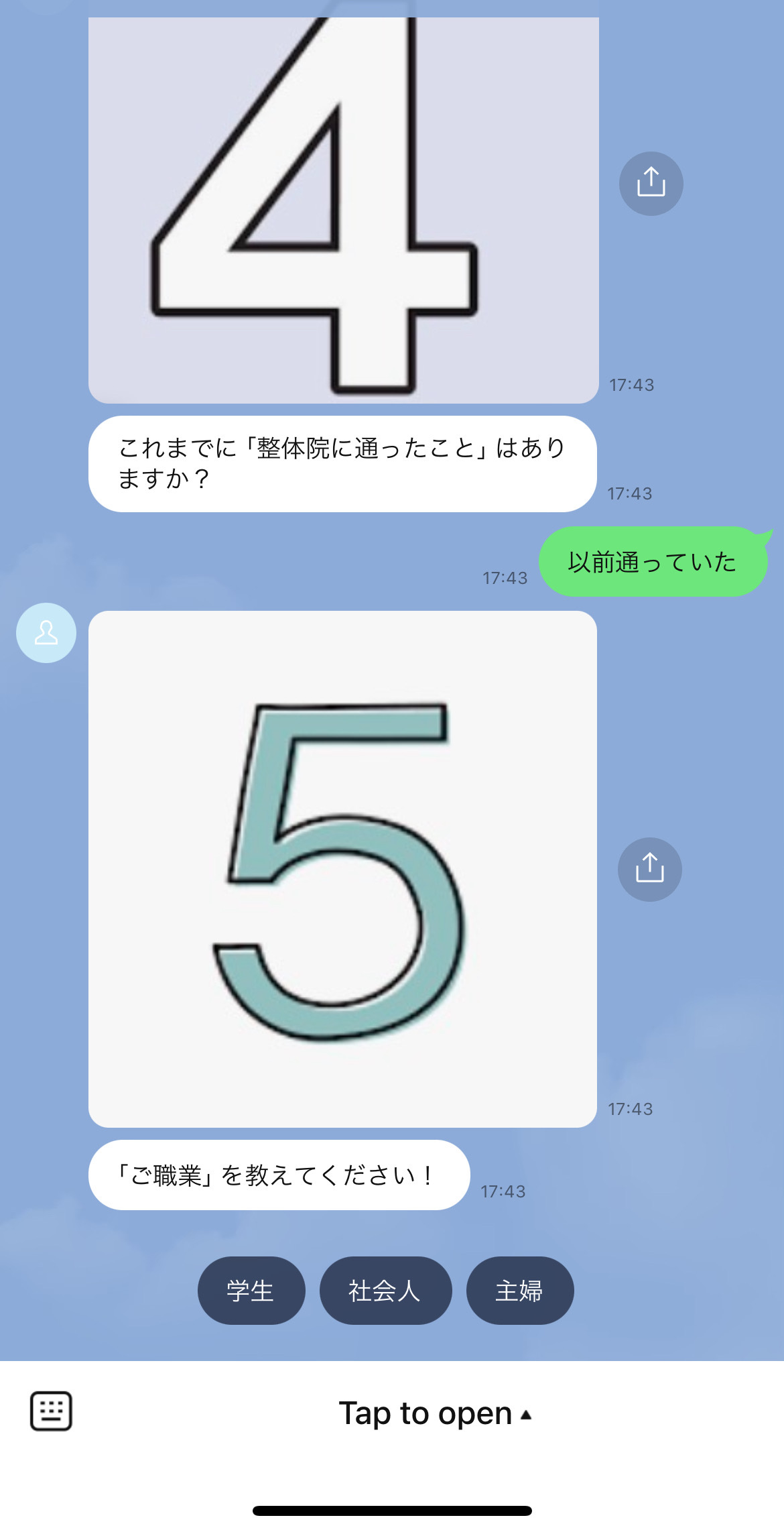Open the number 4 image
This screenshot has width=784, height=1532.
[x=343, y=209]
